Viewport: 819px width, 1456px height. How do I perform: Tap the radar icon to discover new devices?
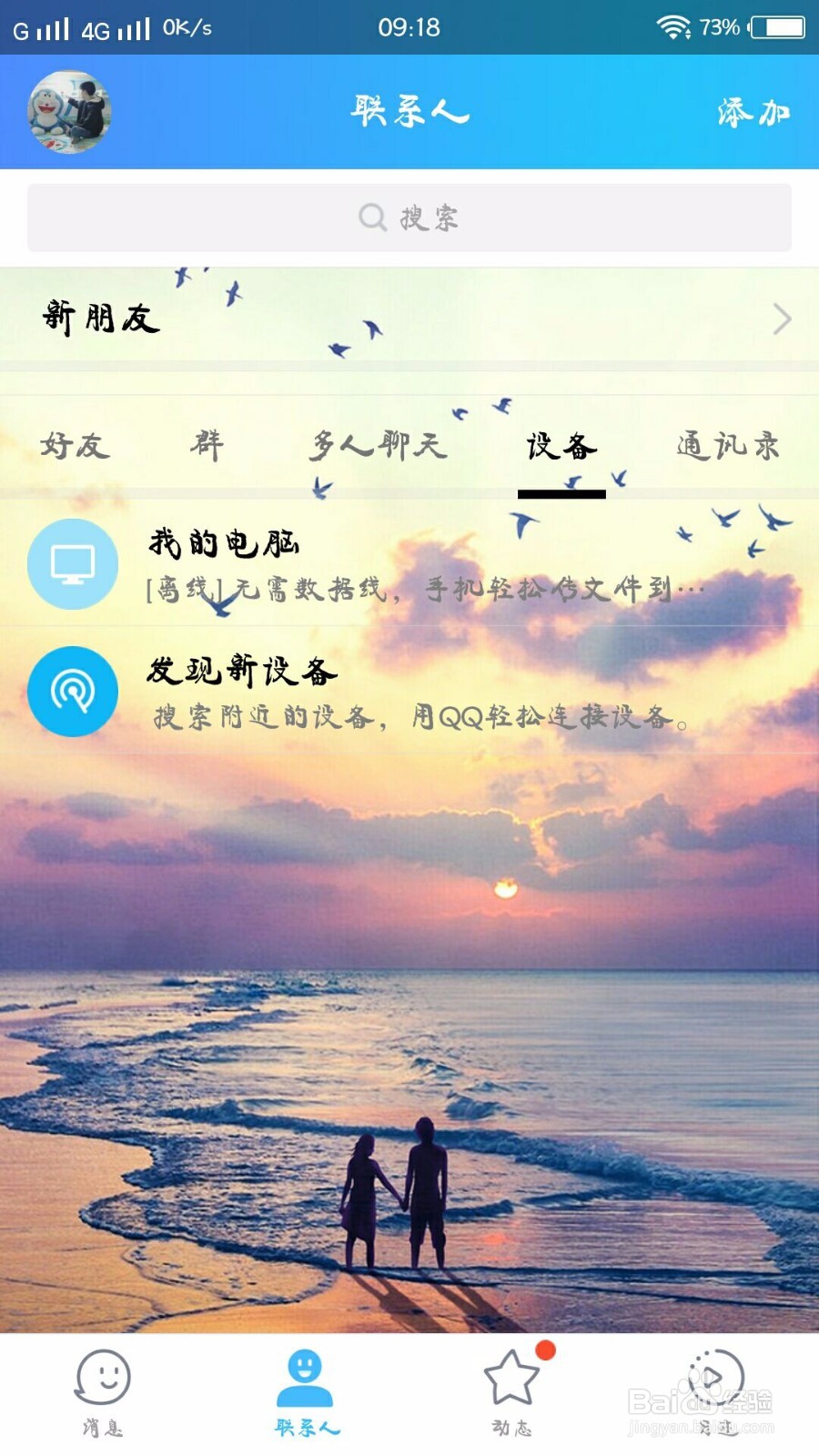coord(74,692)
